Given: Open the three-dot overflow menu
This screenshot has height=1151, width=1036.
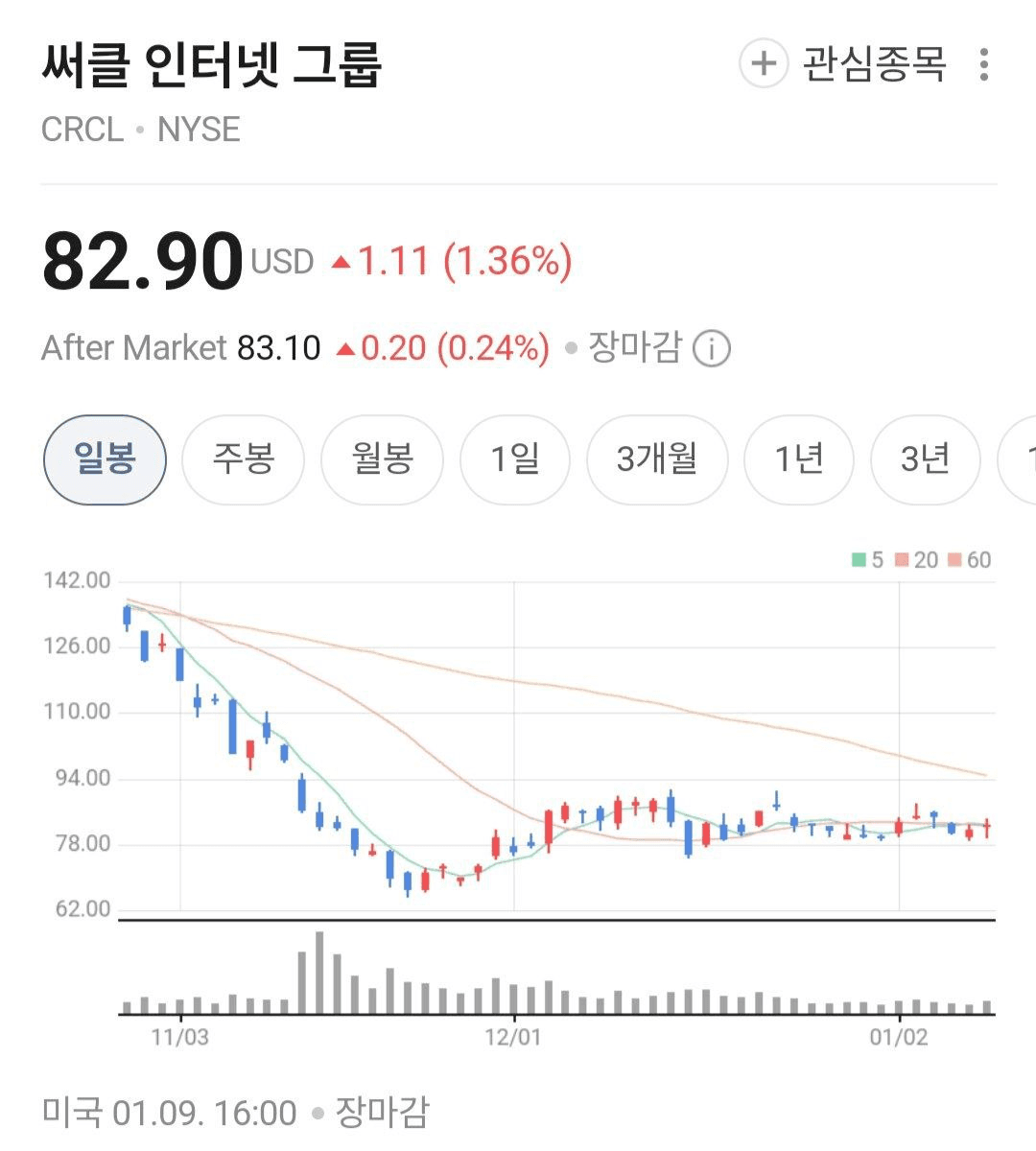Looking at the screenshot, I should (983, 64).
